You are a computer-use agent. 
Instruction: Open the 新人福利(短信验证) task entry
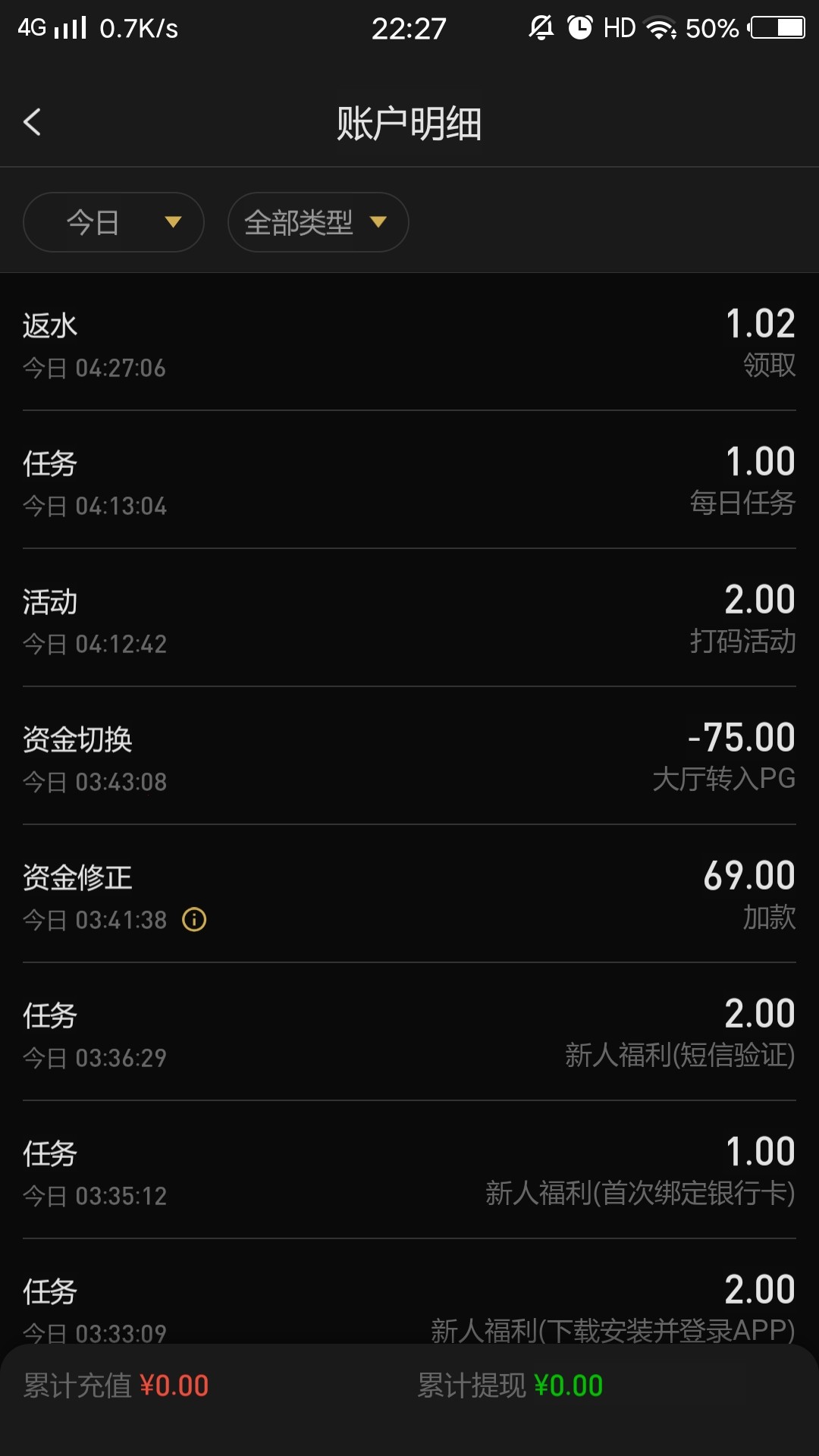pyautogui.click(x=409, y=1034)
